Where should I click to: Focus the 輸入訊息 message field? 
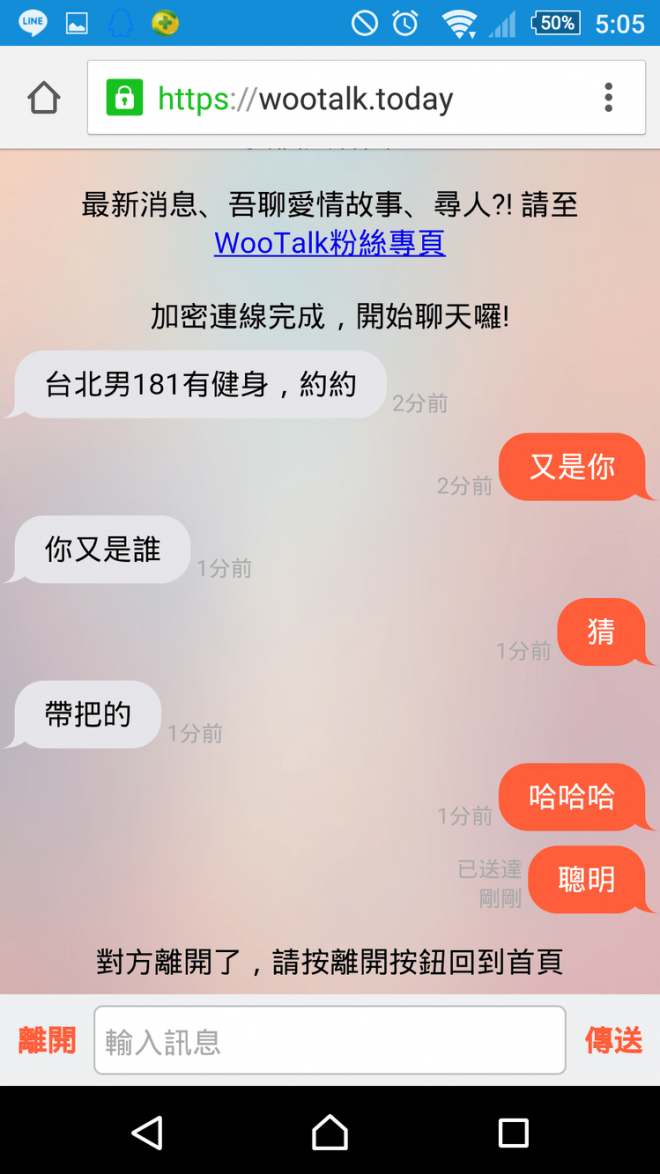pos(329,1041)
